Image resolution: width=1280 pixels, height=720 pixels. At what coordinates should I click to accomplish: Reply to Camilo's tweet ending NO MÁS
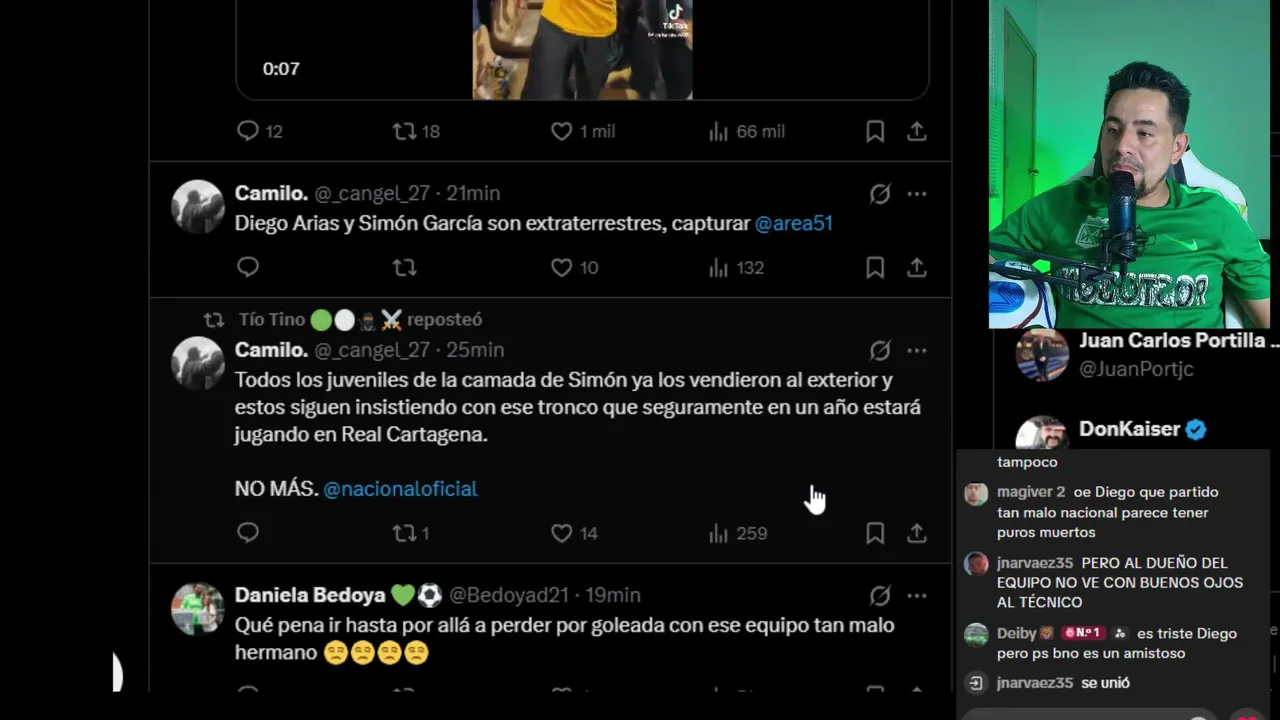(x=248, y=534)
